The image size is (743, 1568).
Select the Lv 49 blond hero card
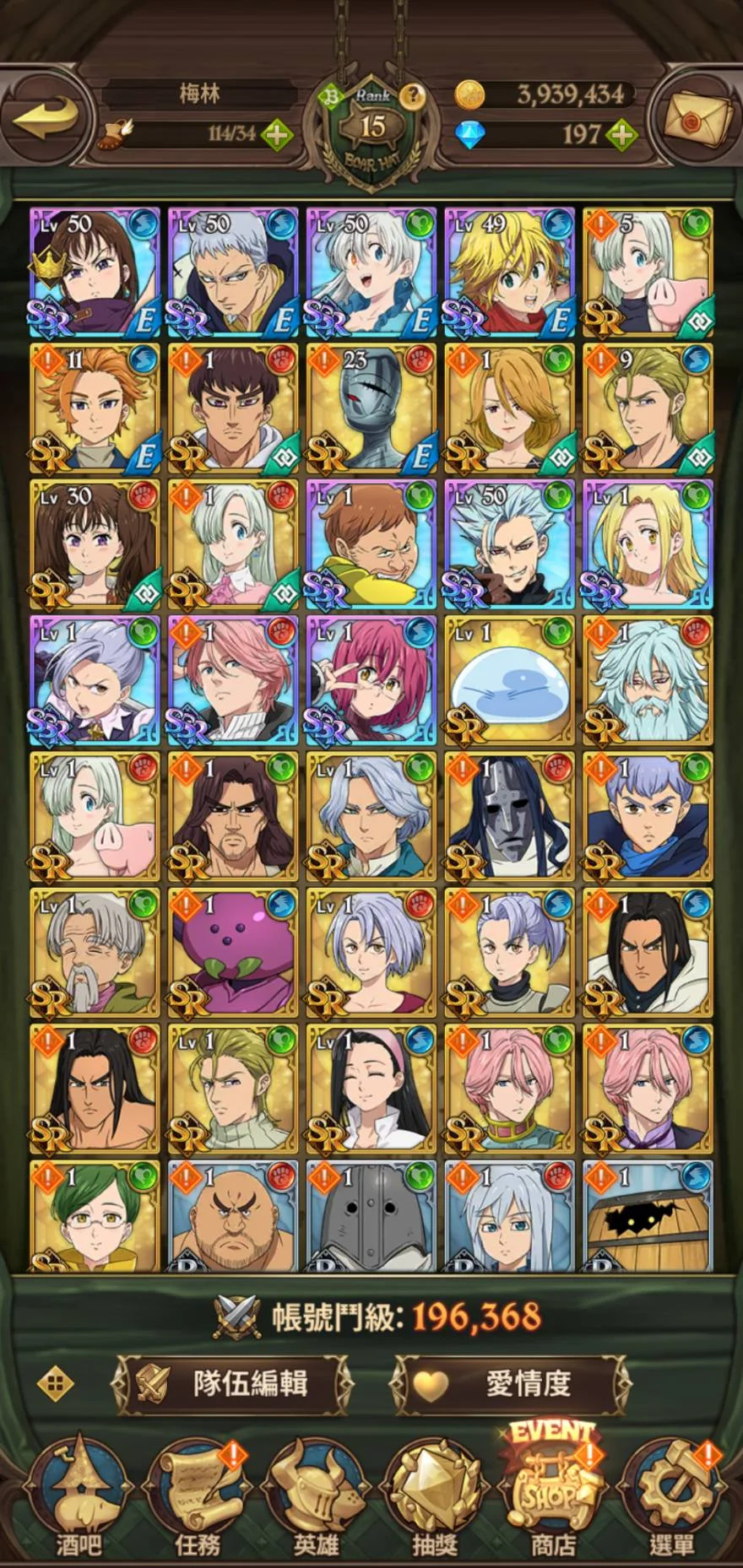(509, 272)
